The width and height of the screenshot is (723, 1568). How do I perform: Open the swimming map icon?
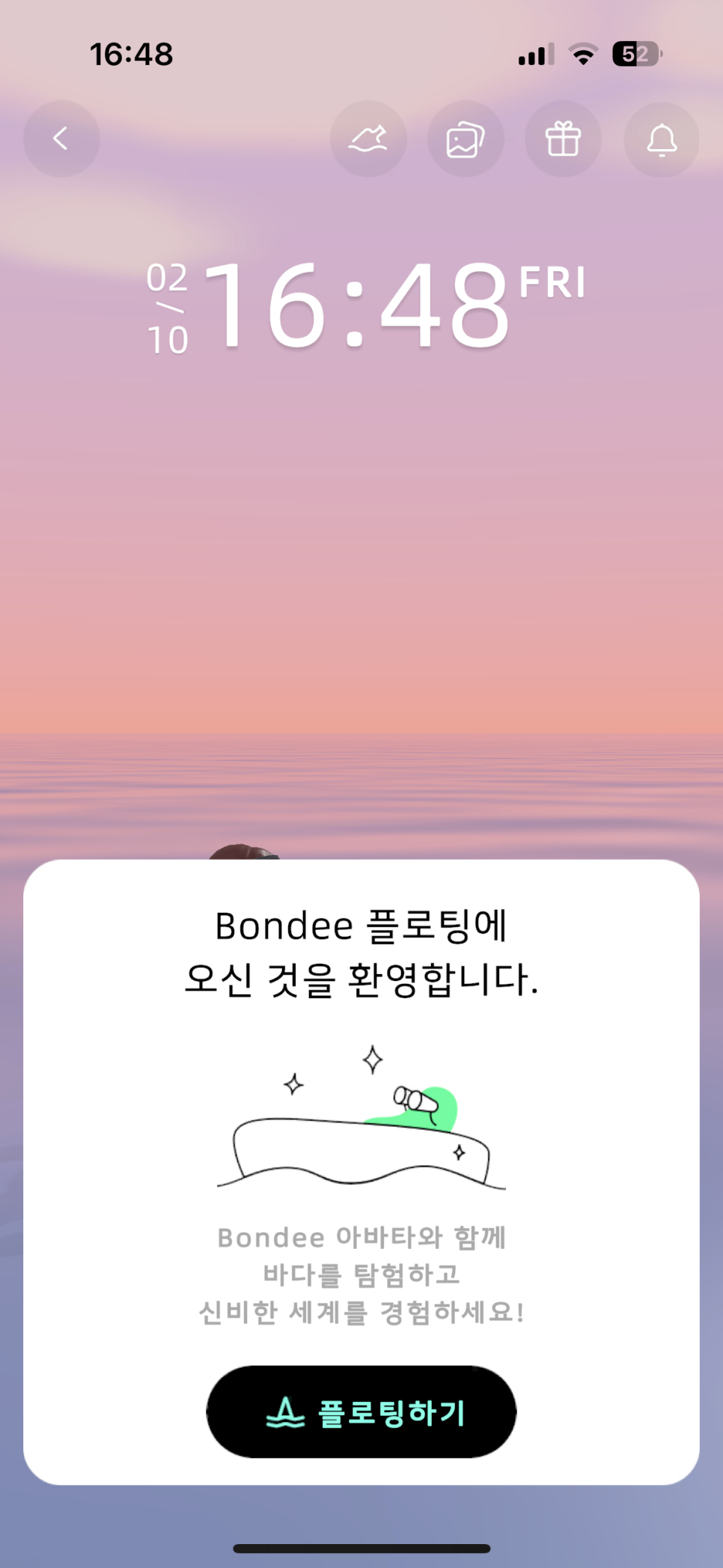(368, 139)
